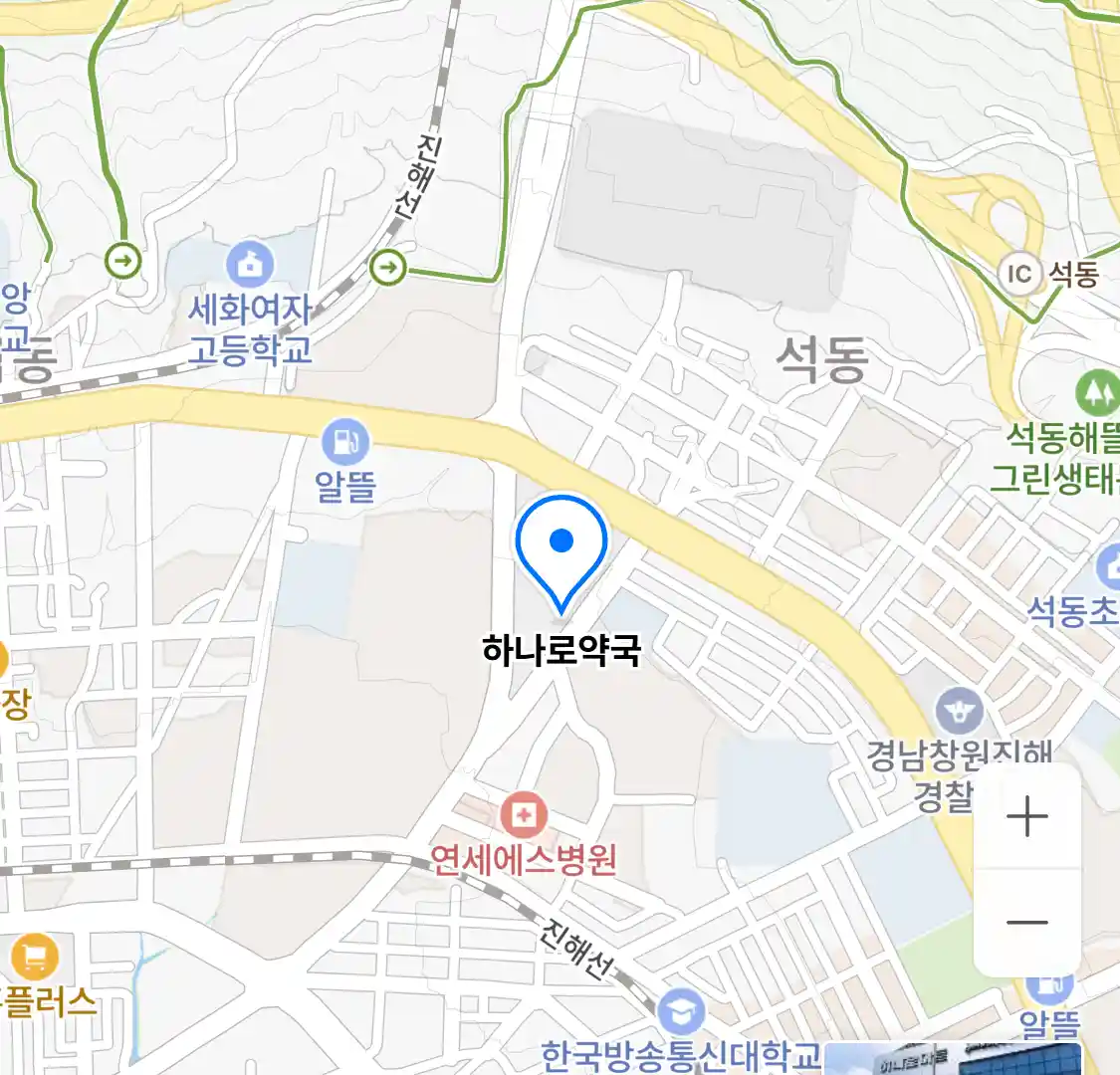
Task: Open the 석동해뜰 그린생태 park marker
Action: pyautogui.click(x=1096, y=393)
